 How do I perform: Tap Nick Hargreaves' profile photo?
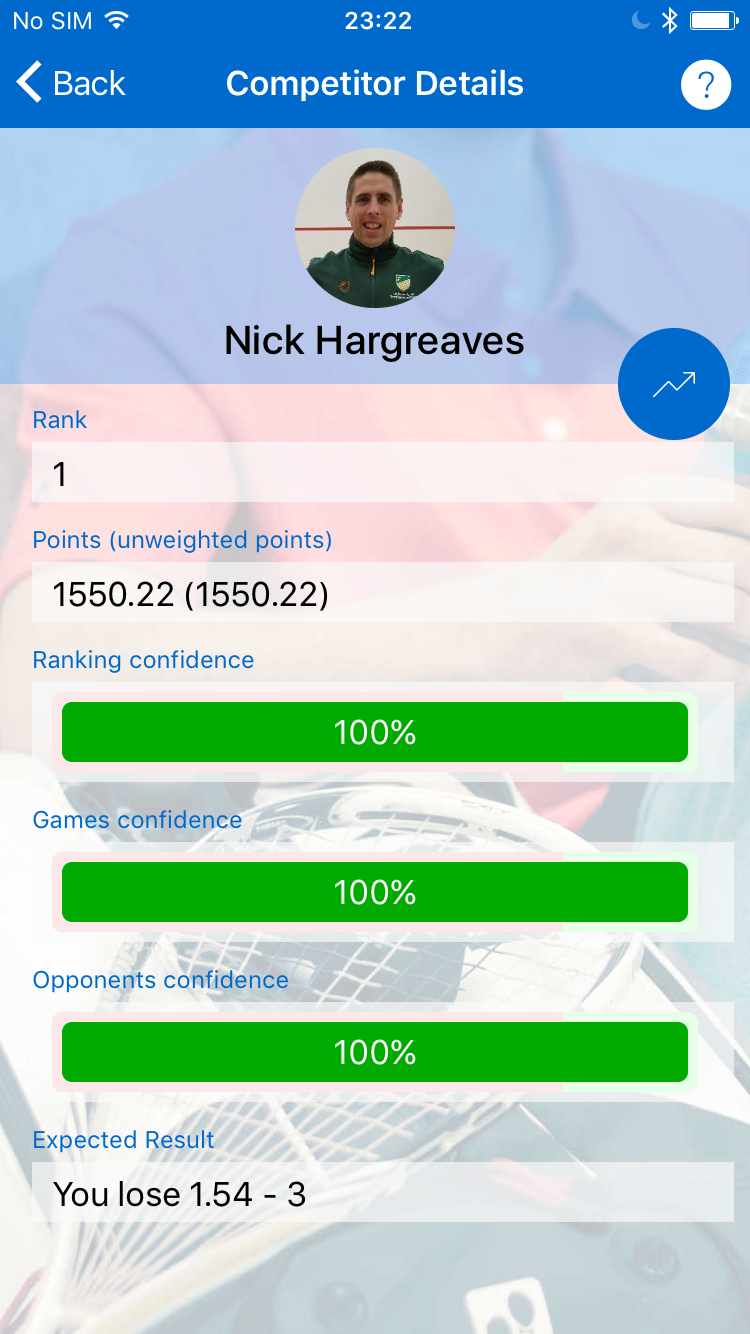tap(375, 228)
